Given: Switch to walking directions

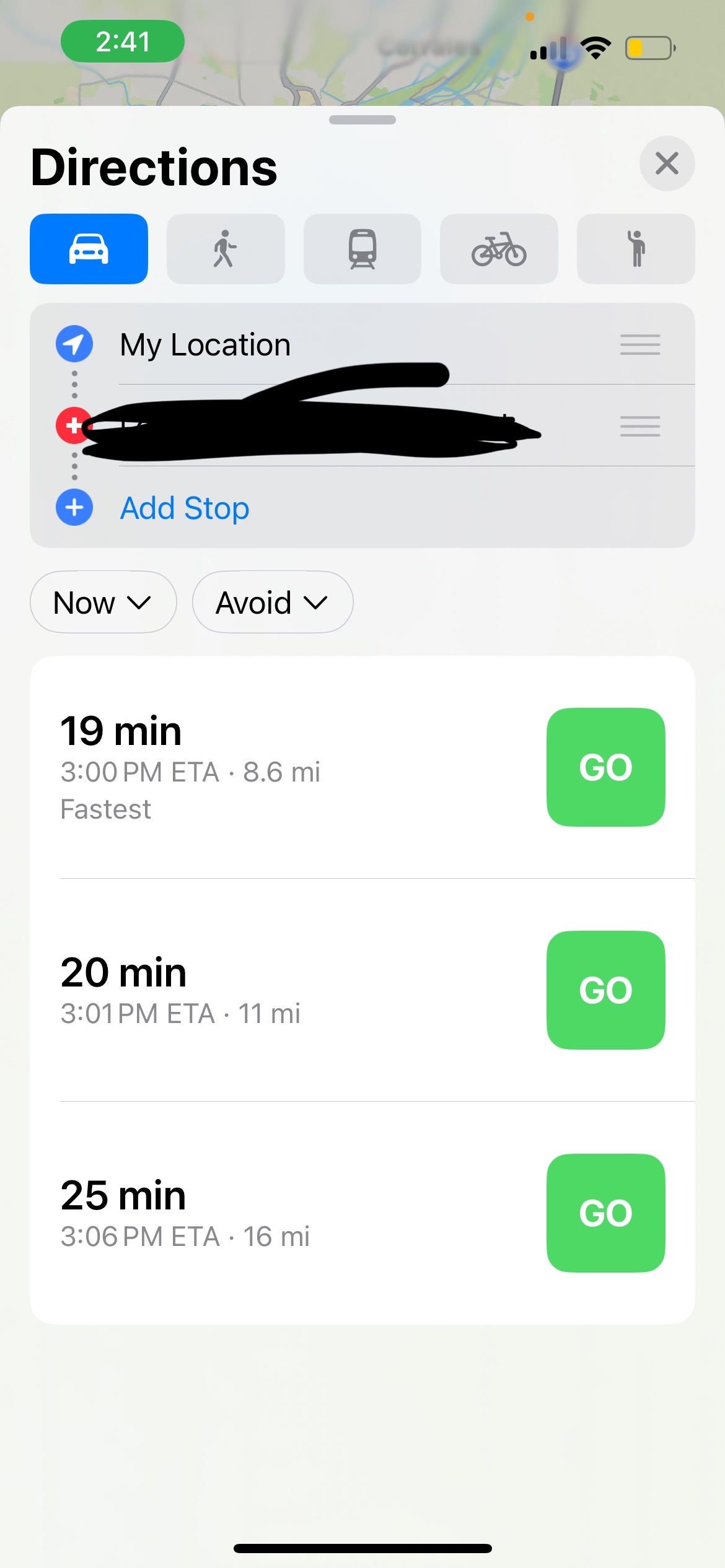Looking at the screenshot, I should coord(226,249).
